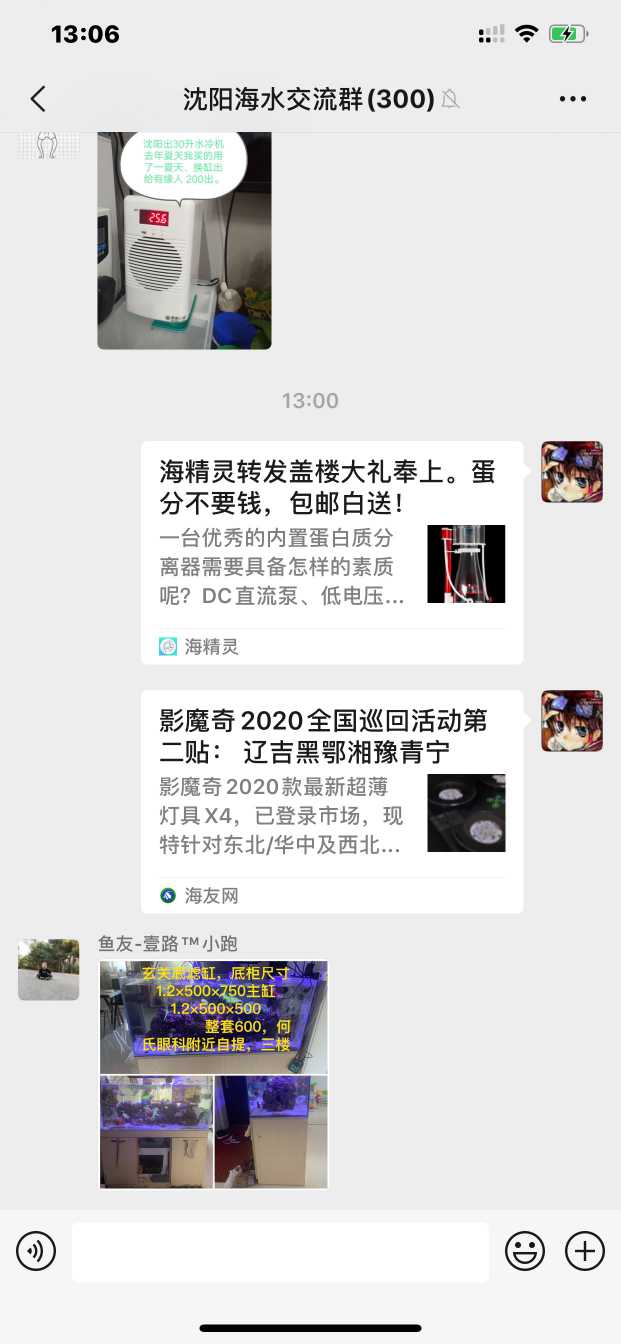Open the emoji sticker panel

pos(525,1251)
